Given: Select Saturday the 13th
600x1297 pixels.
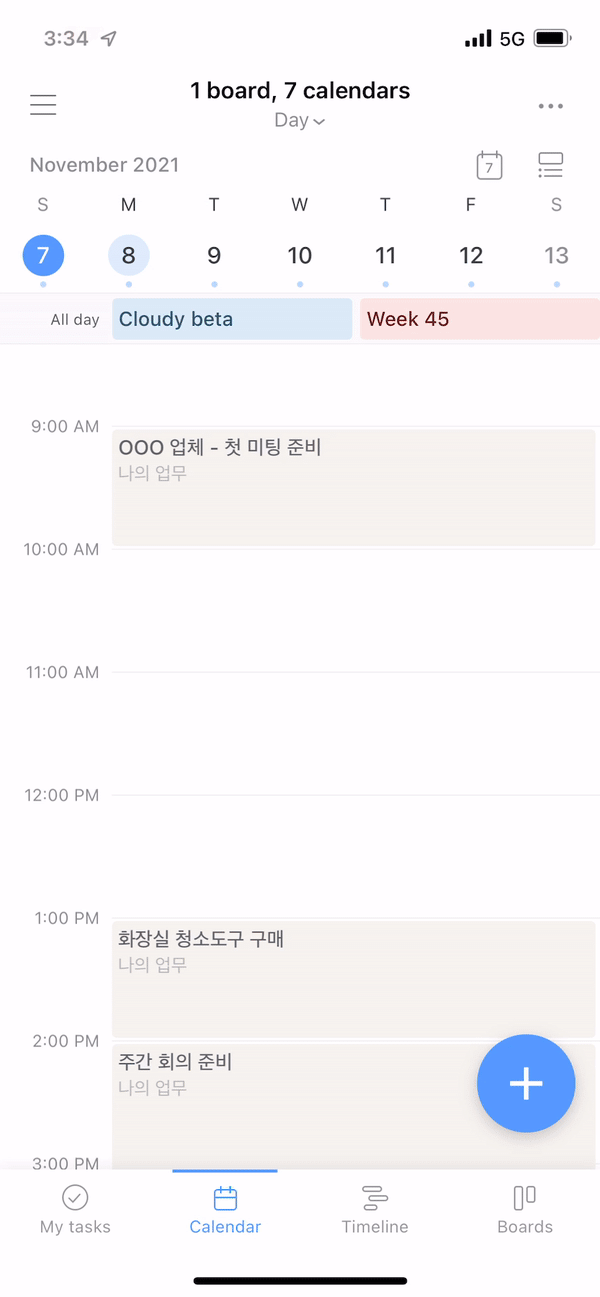Looking at the screenshot, I should [556, 256].
